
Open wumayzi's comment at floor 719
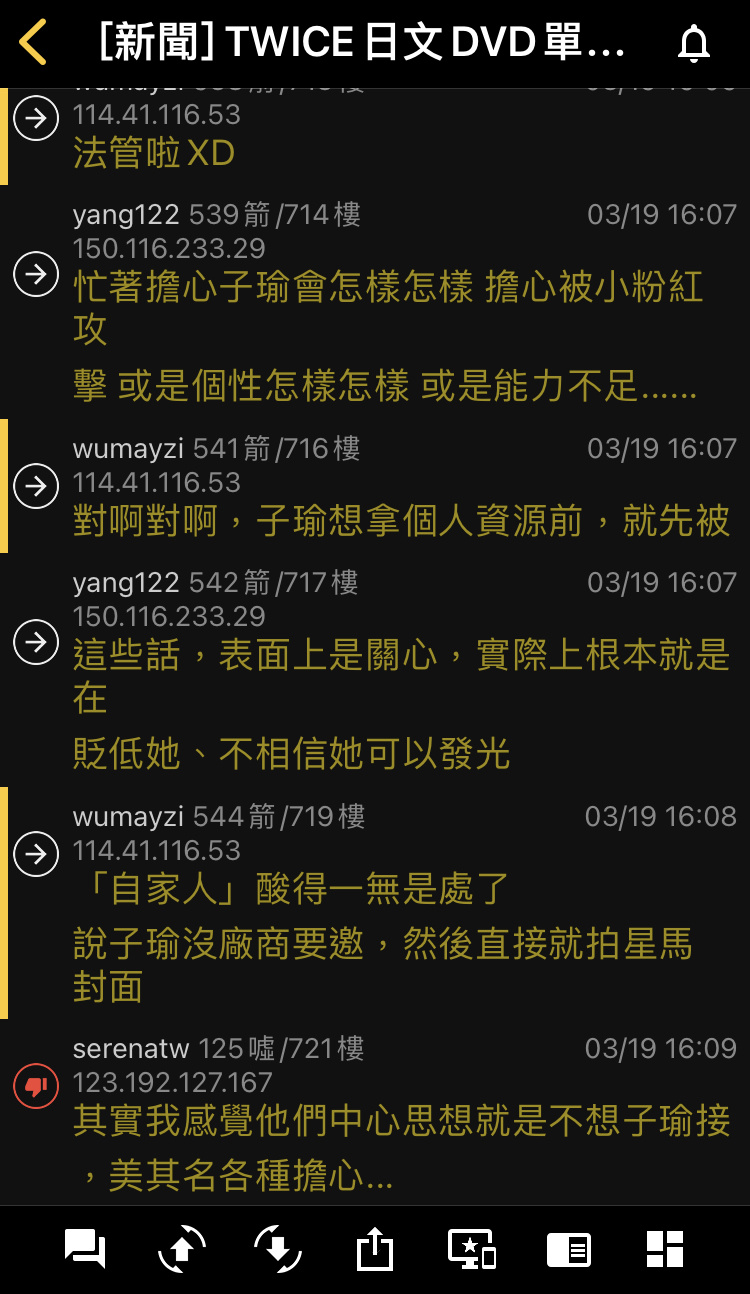[375, 903]
